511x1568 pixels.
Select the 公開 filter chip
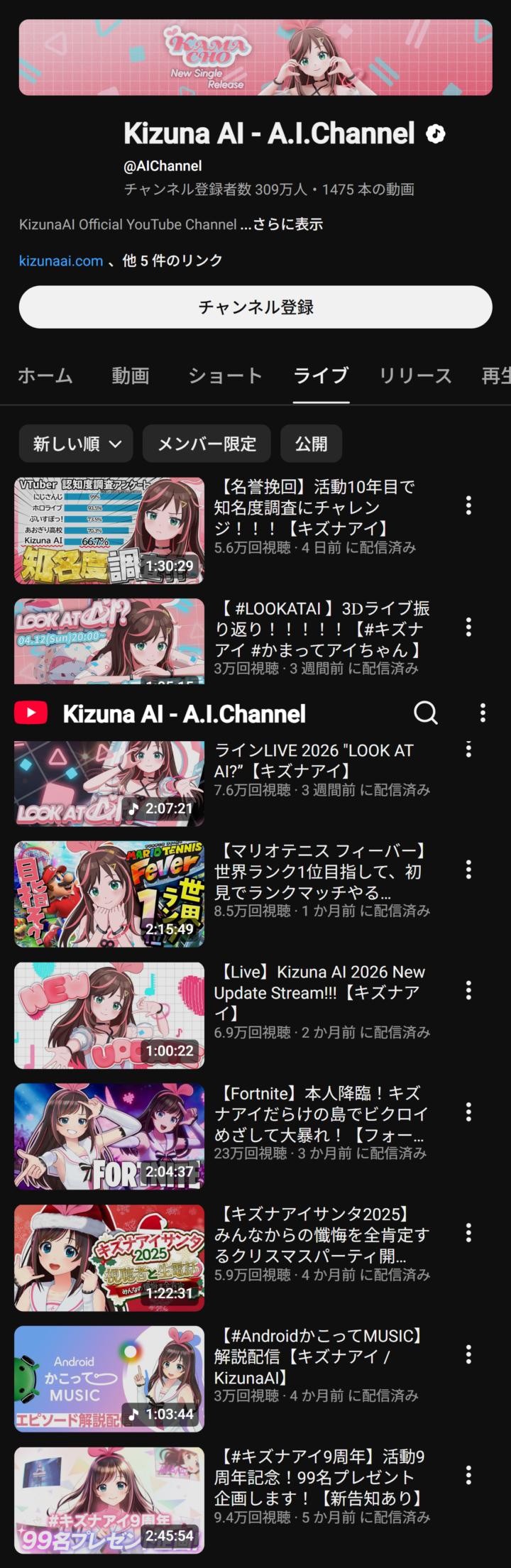click(312, 444)
